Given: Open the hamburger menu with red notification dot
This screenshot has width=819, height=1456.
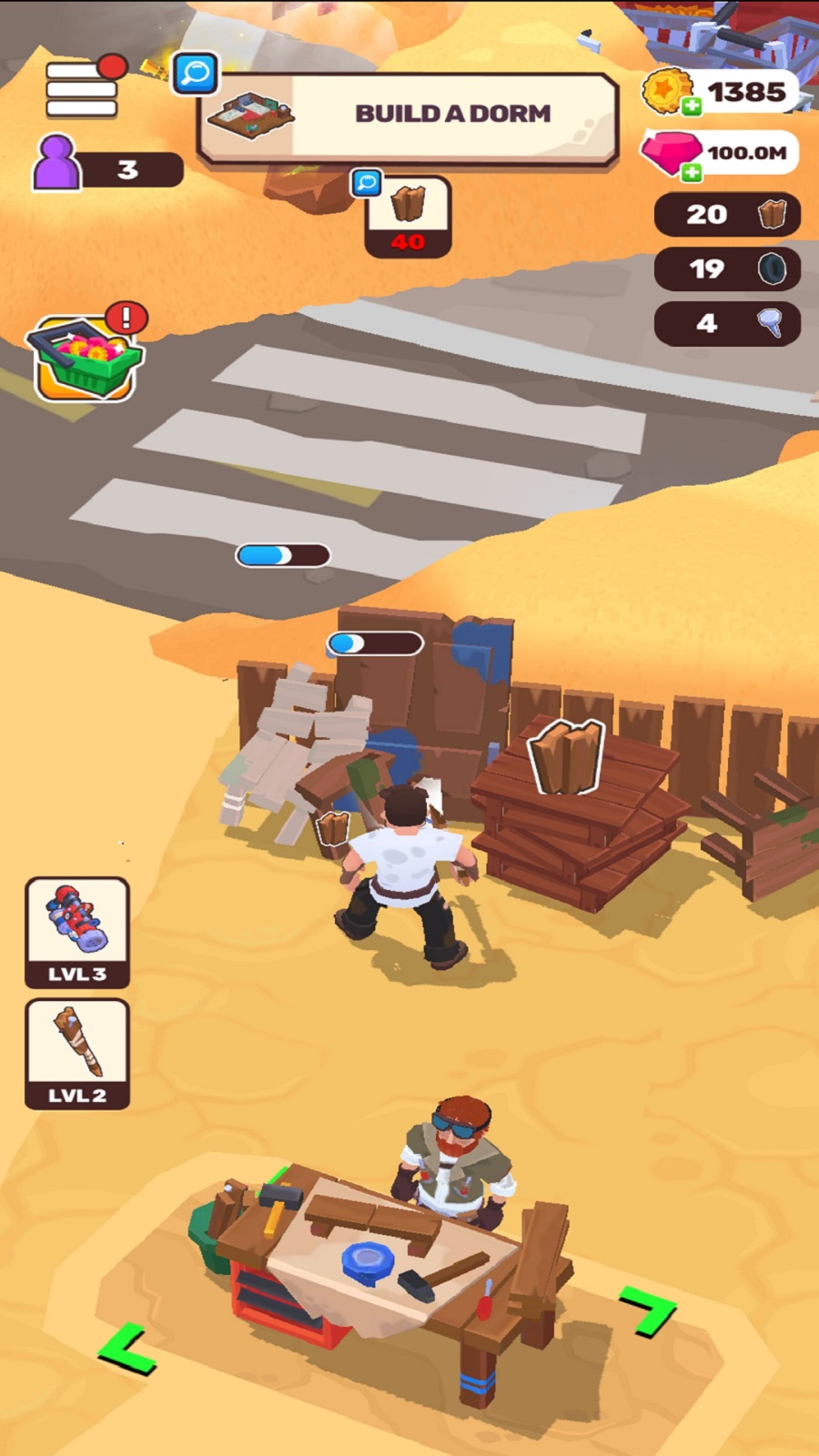Looking at the screenshot, I should (x=82, y=89).
